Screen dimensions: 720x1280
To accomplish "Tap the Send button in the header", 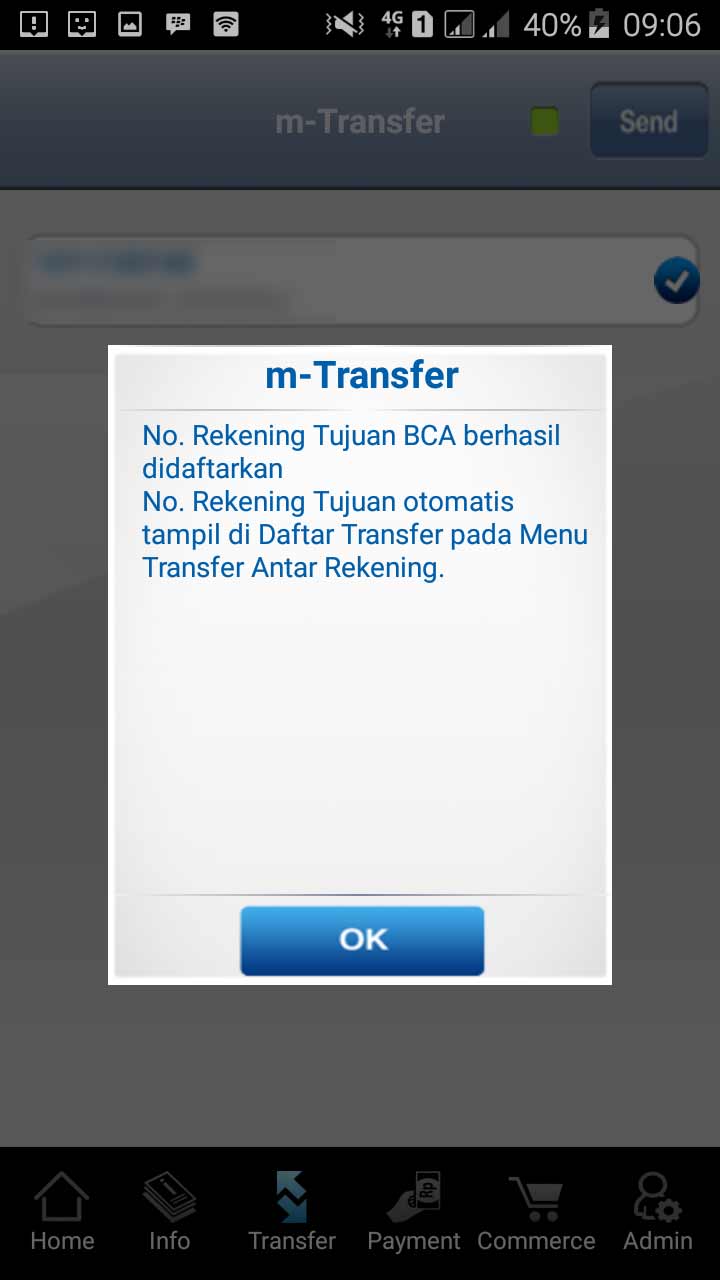I will [x=648, y=121].
